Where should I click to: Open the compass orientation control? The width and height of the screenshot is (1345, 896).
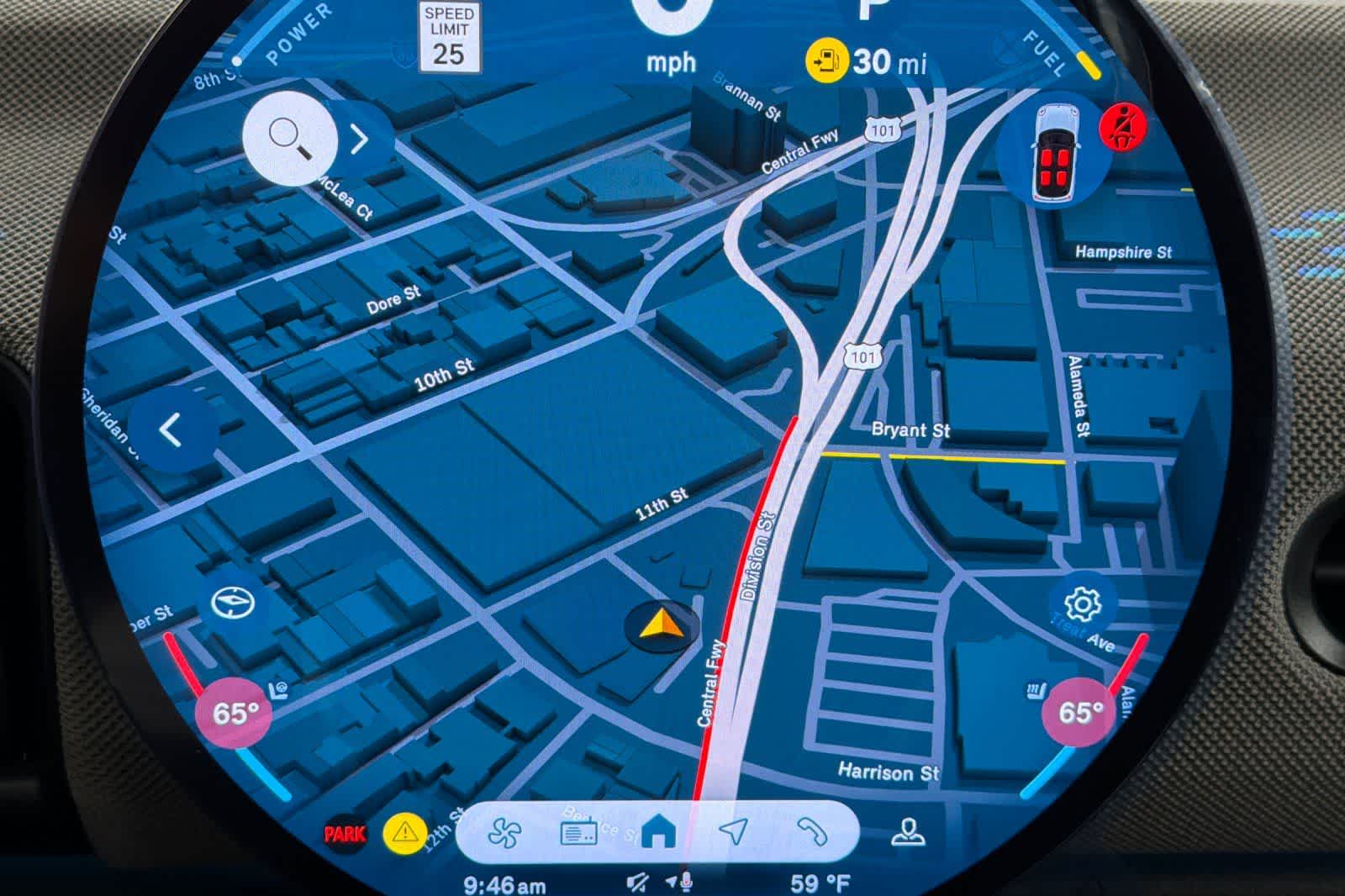pos(233,603)
